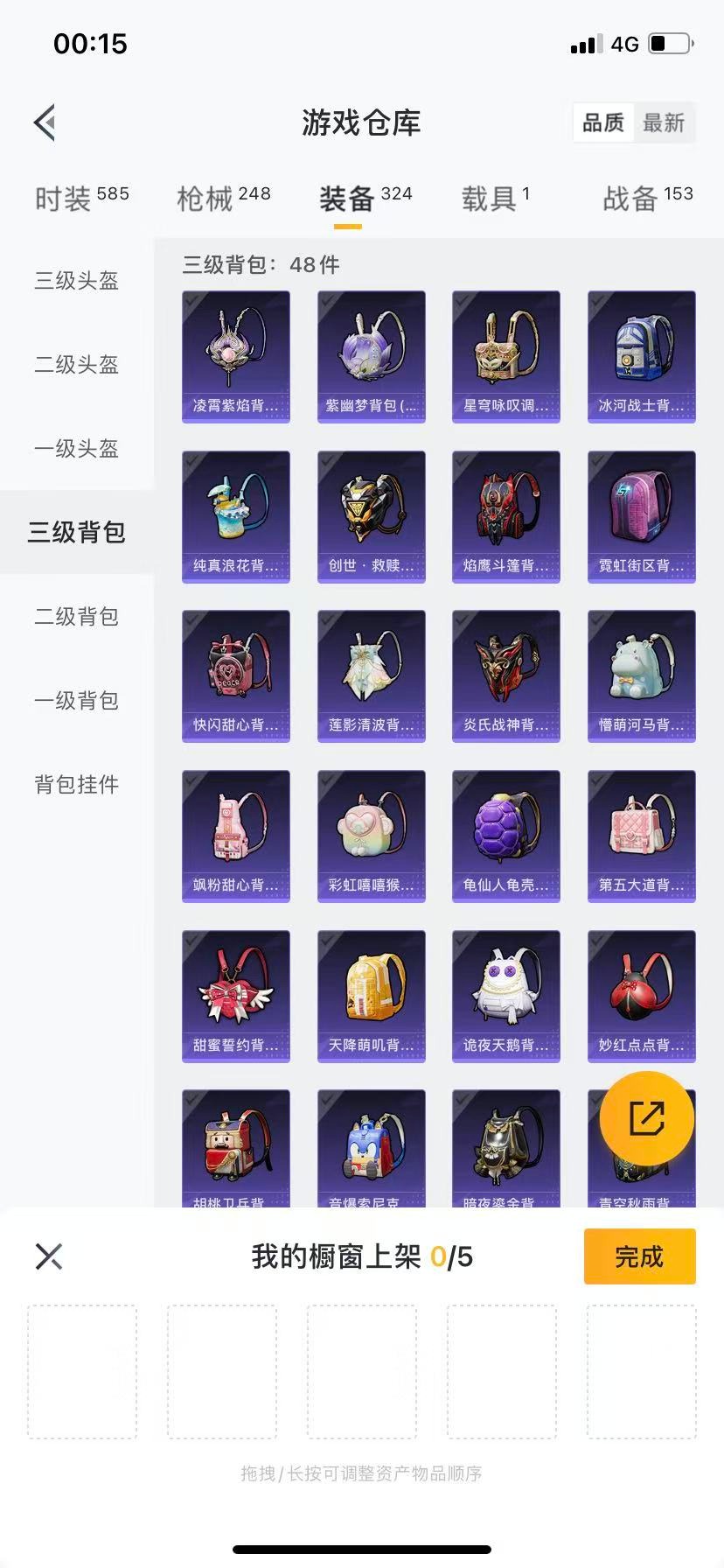Switch to the 时装 tab
724x1568 pixels.
pyautogui.click(x=81, y=199)
